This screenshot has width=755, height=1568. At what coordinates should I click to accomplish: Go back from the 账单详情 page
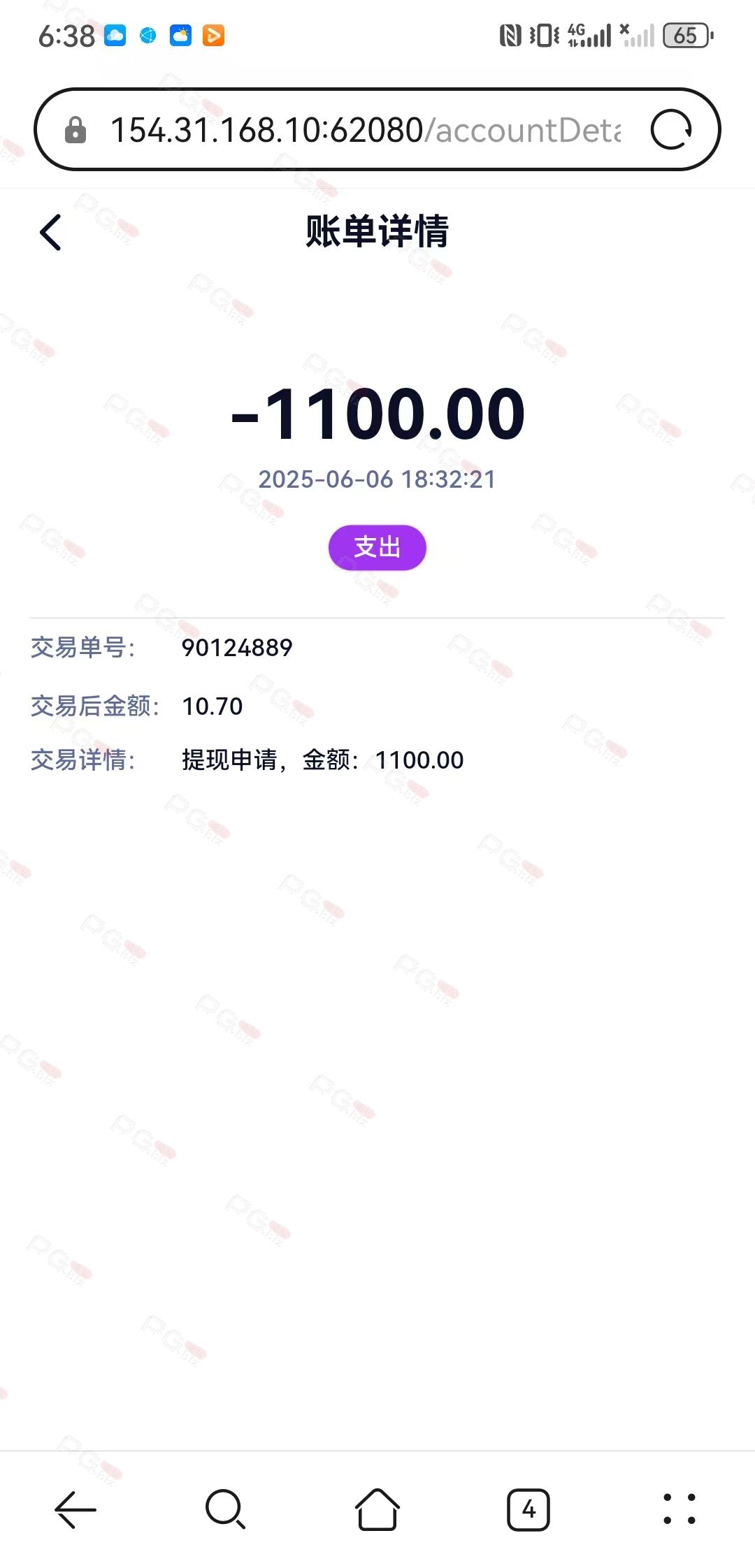pyautogui.click(x=50, y=232)
